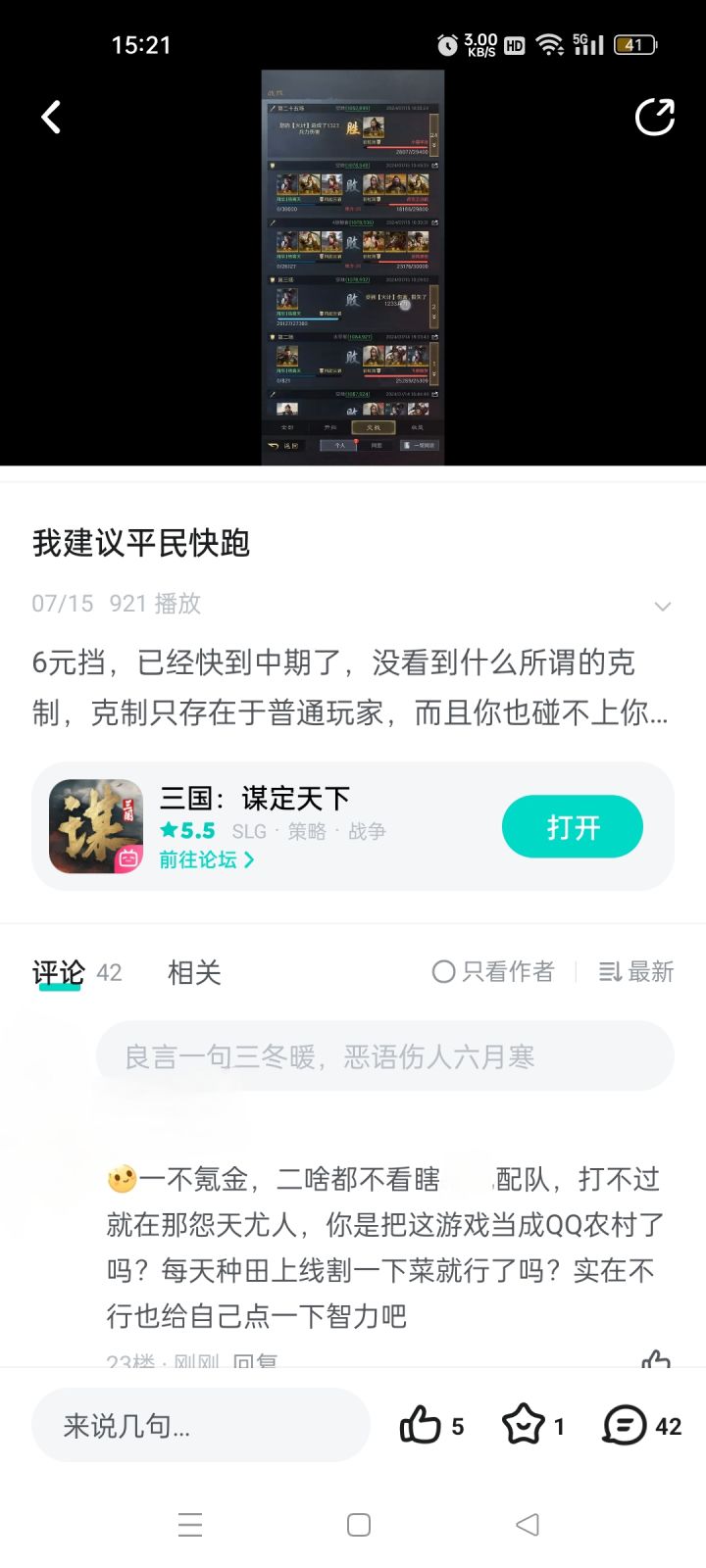Play the video by tapping its thumbnail
This screenshot has width=706, height=1568.
pos(353,265)
